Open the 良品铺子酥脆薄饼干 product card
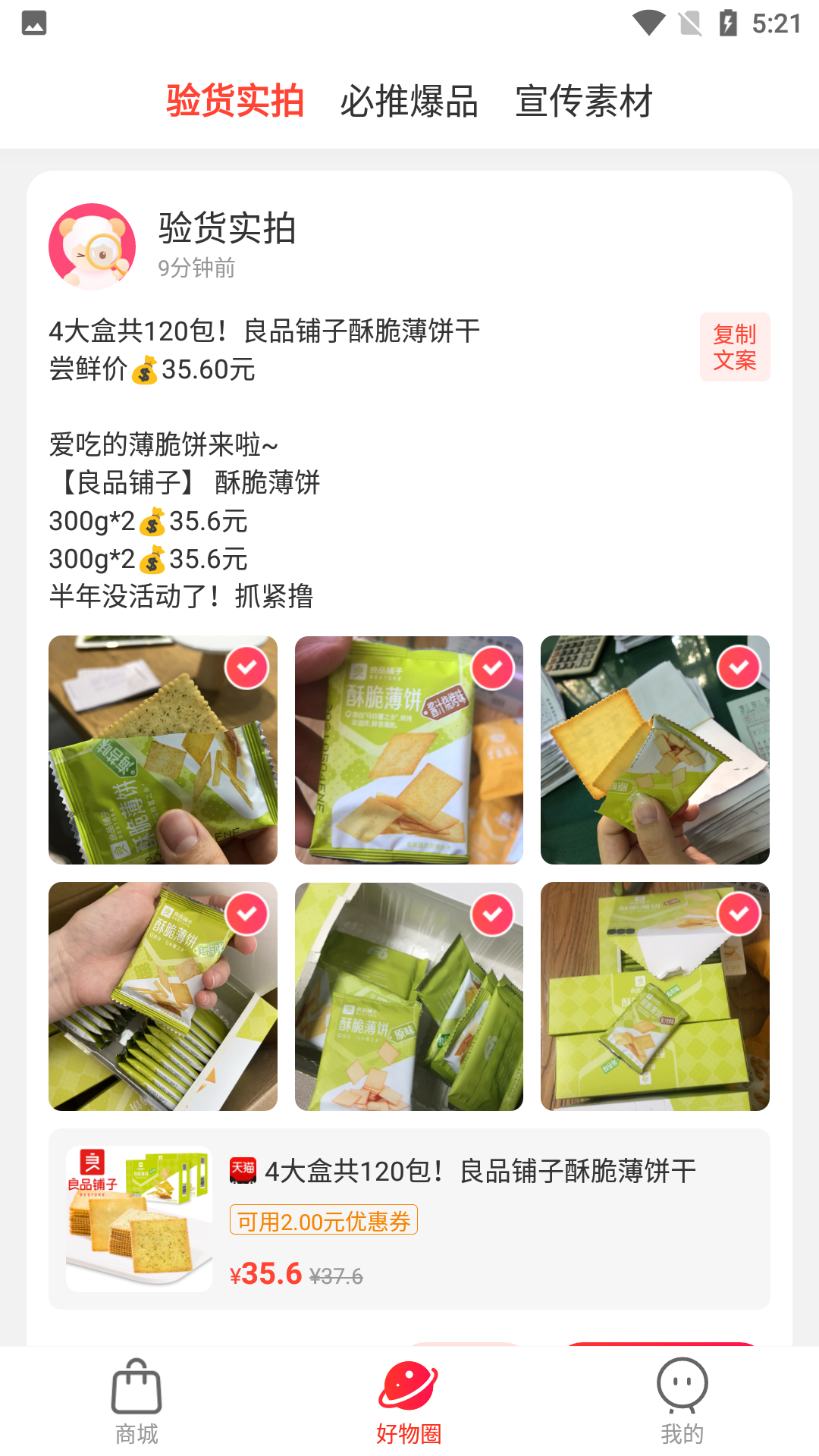The width and height of the screenshot is (819, 1456). point(409,1219)
